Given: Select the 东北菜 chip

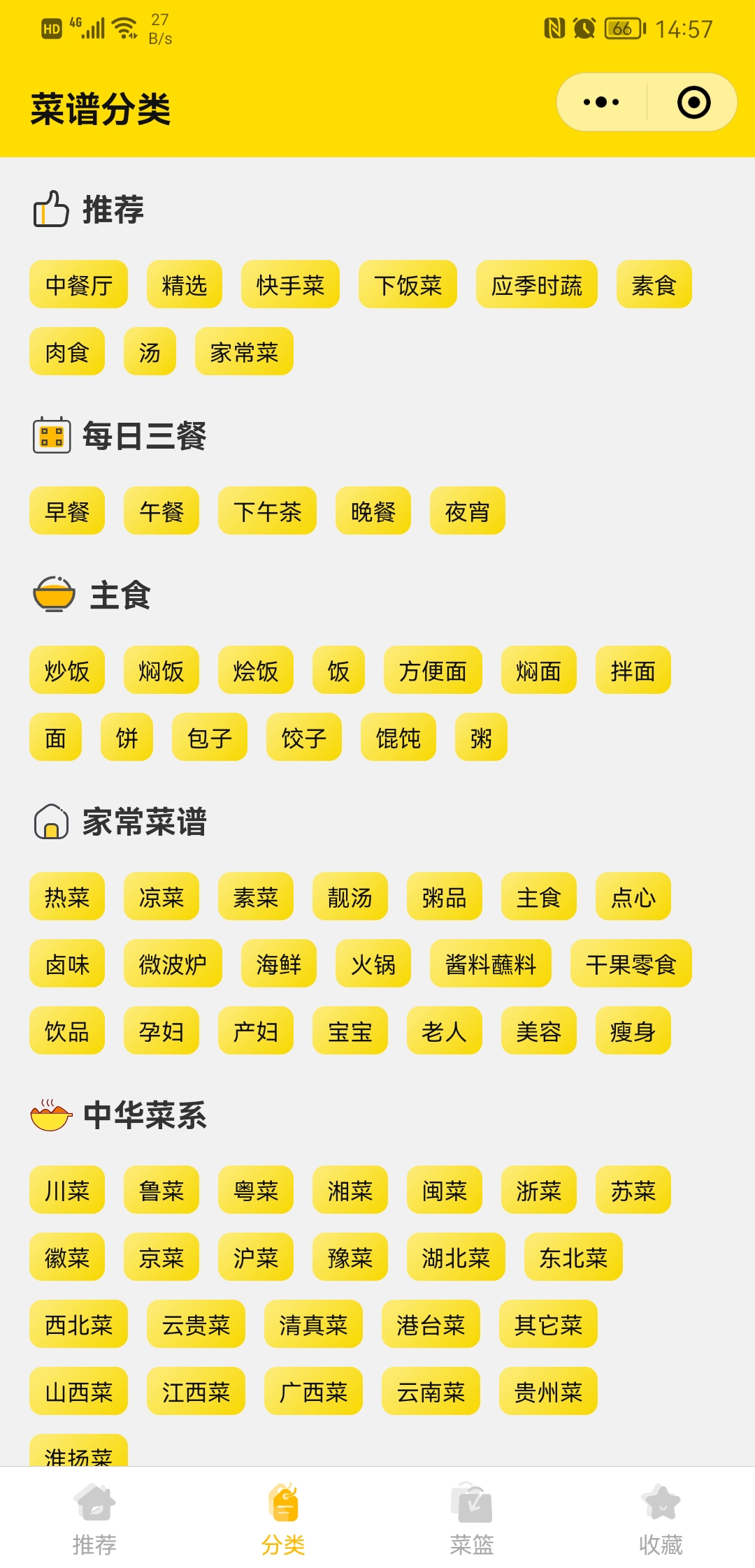Looking at the screenshot, I should (x=573, y=1257).
